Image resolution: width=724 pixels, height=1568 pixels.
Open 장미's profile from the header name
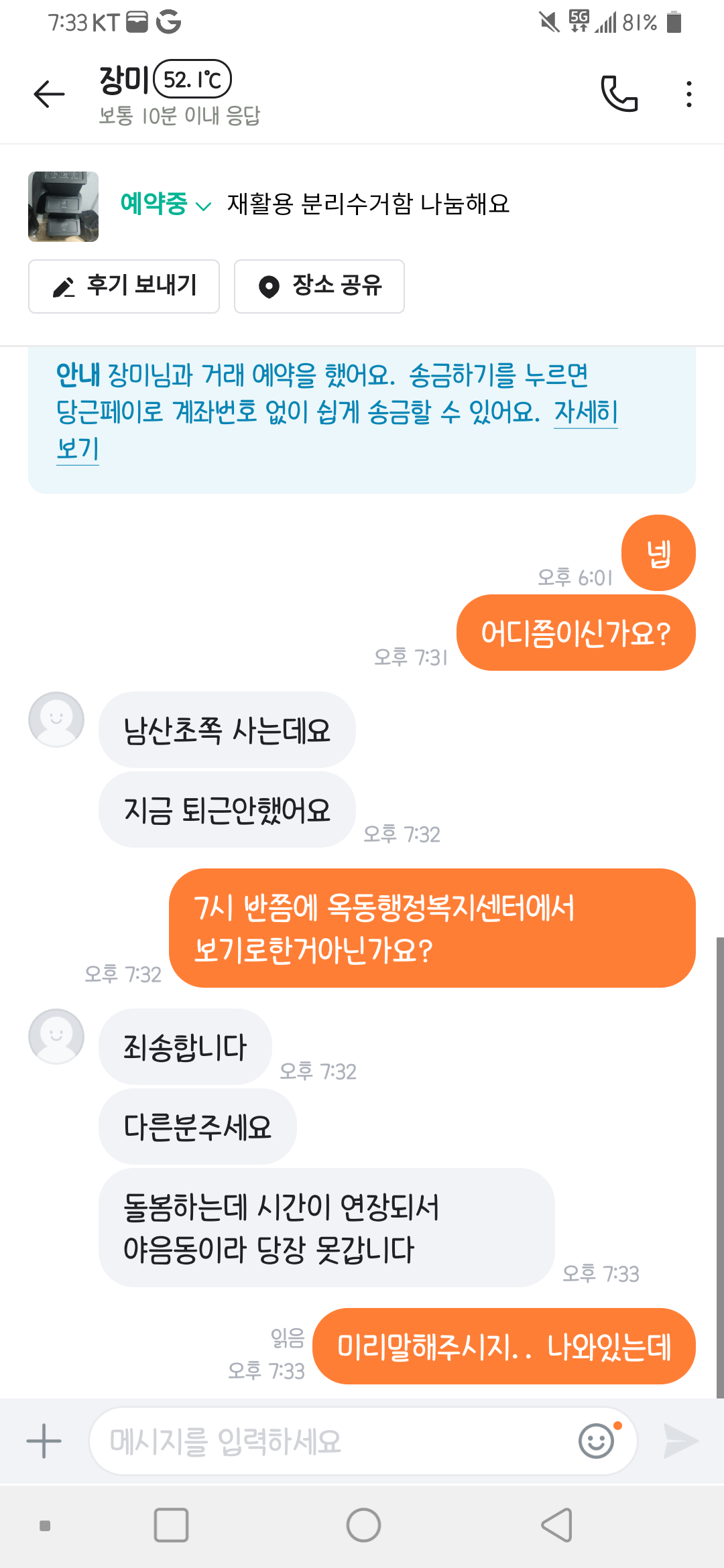point(123,80)
